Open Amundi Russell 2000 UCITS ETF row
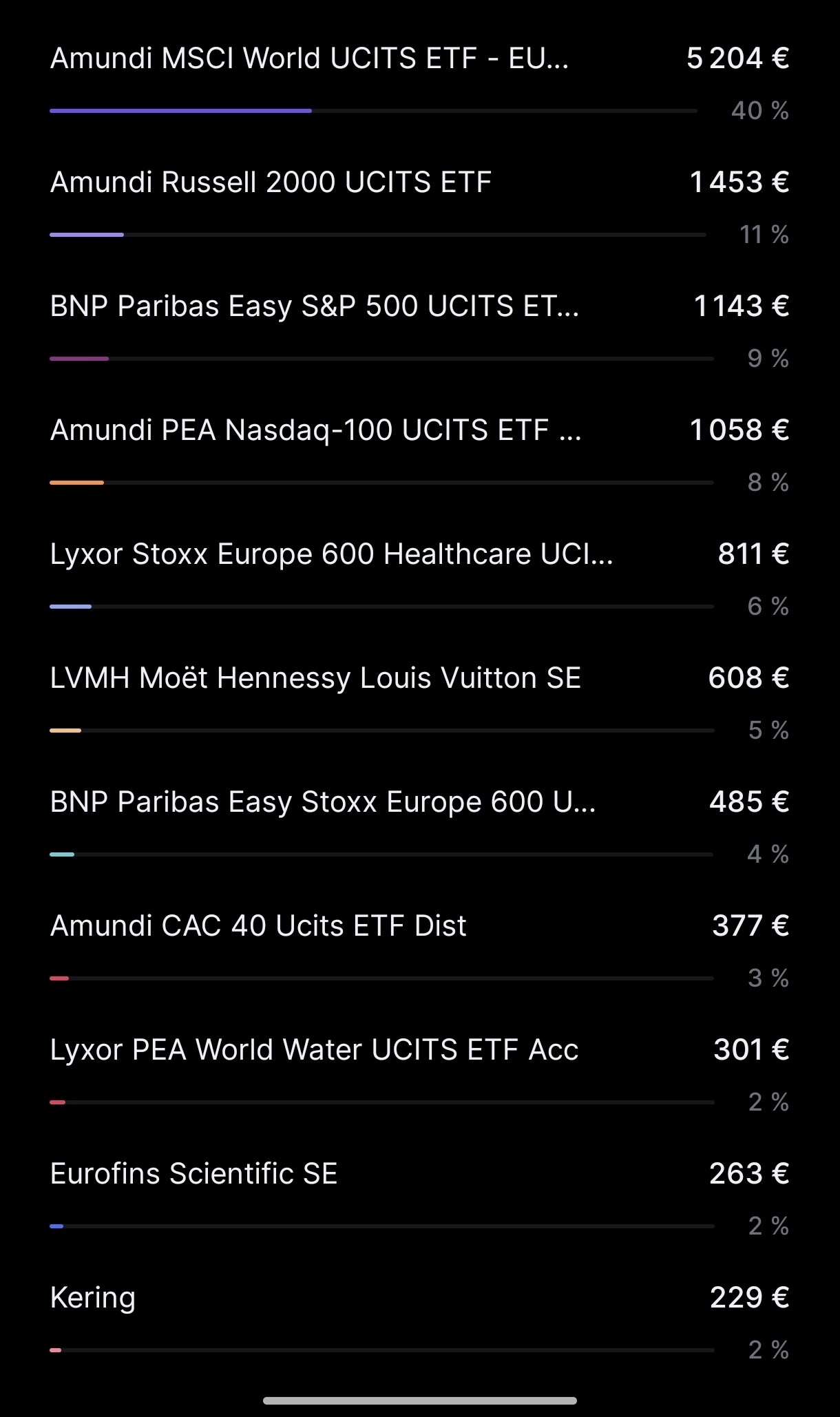The height and width of the screenshot is (1417, 840). tap(420, 207)
